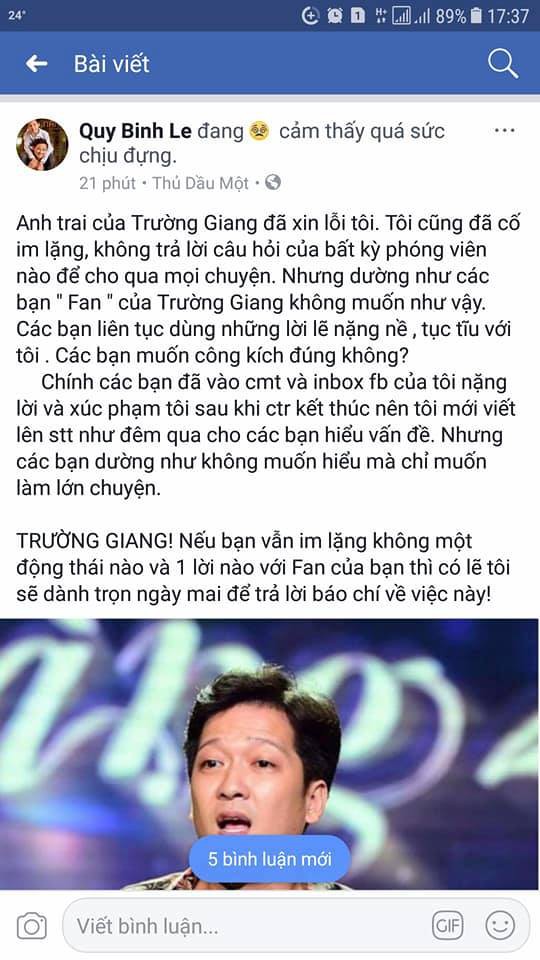Open the Quy Binh Le profile name link
This screenshot has height=960, width=540.
(x=135, y=130)
